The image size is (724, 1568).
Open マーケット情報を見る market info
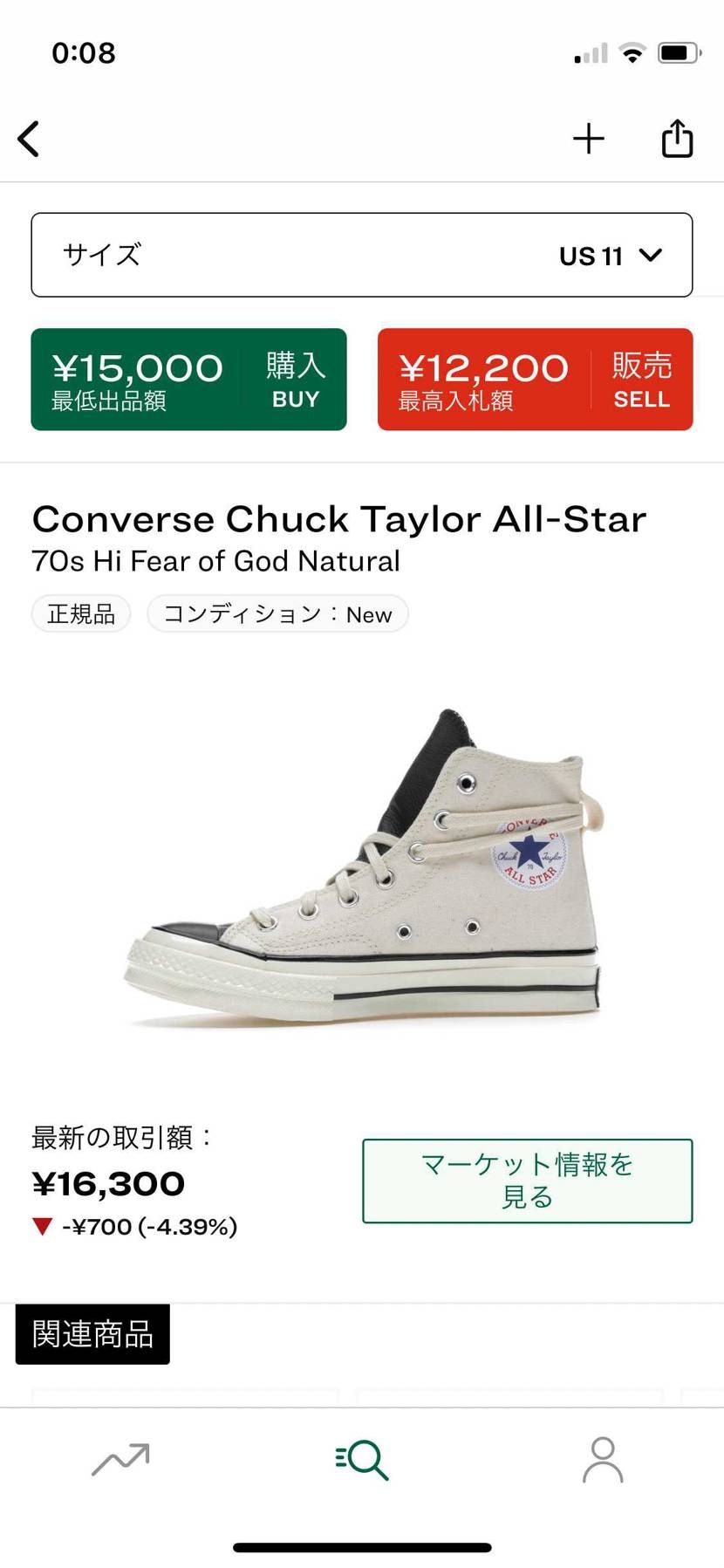coord(526,1181)
